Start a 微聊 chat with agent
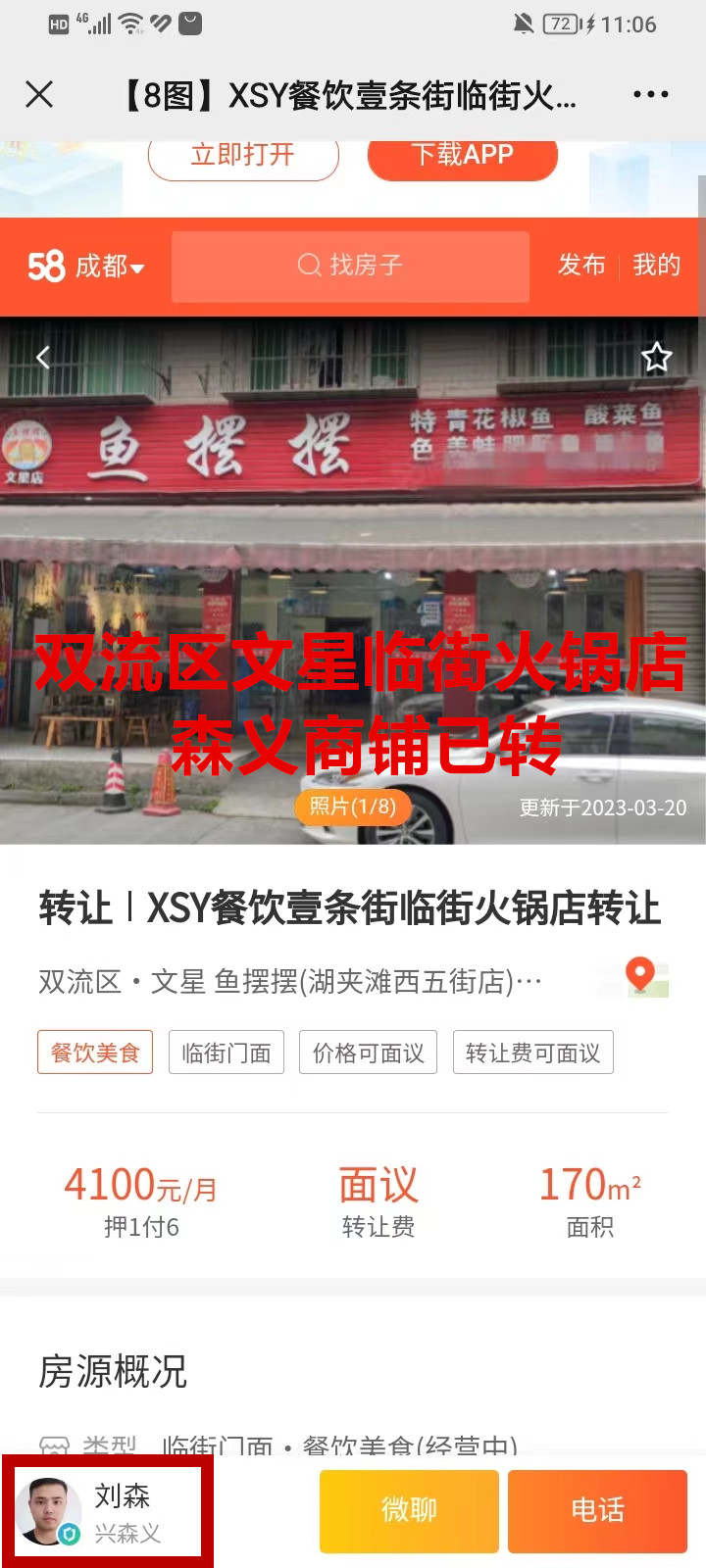The height and width of the screenshot is (1568, 706). coord(409,1510)
